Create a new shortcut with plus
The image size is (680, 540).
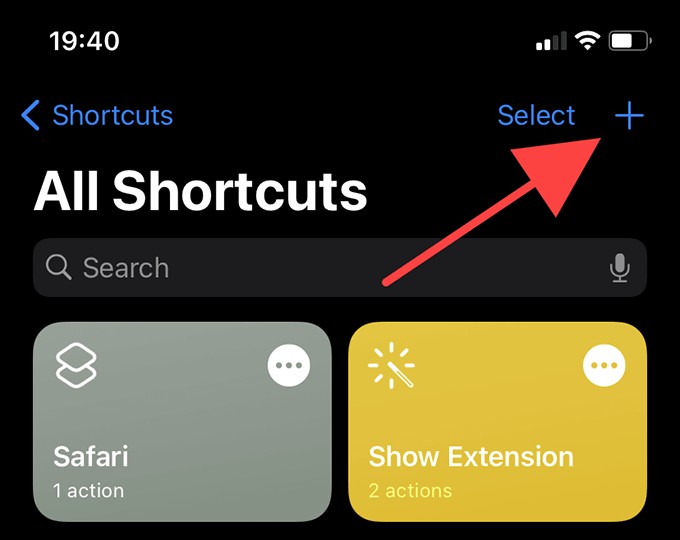point(629,117)
